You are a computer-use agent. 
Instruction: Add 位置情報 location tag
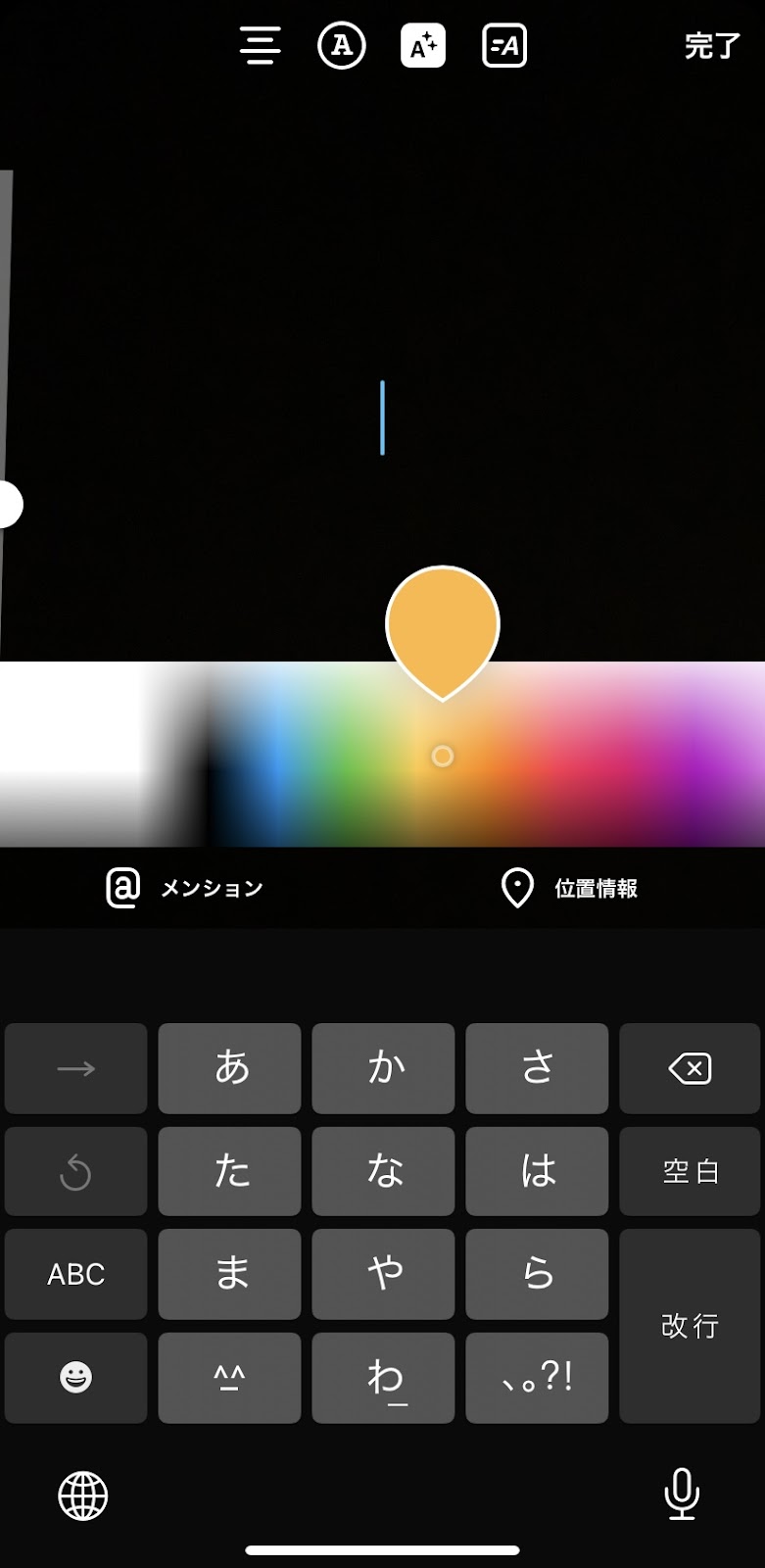(x=569, y=888)
